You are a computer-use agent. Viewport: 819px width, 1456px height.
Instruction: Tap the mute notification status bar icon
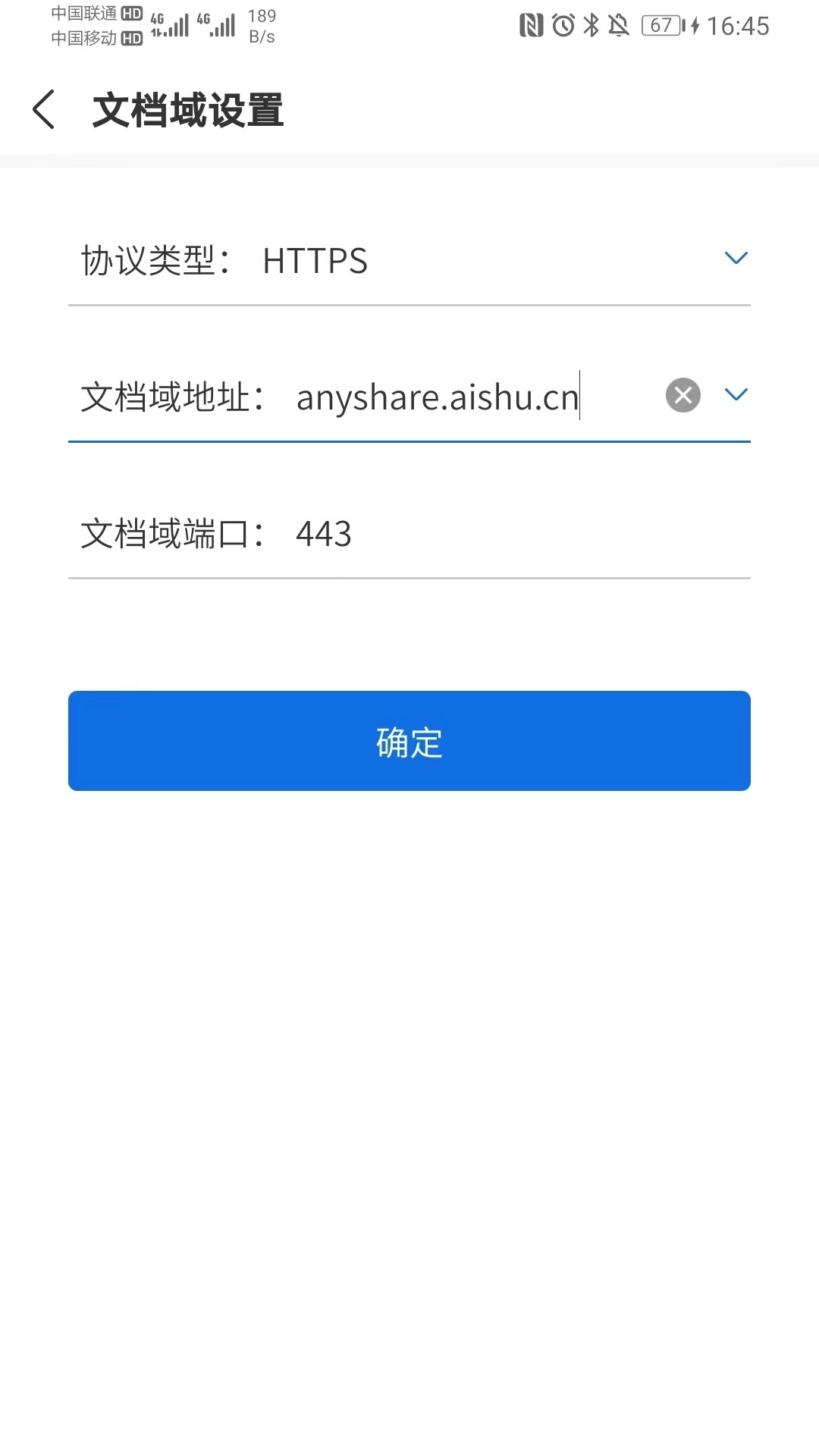click(x=618, y=25)
